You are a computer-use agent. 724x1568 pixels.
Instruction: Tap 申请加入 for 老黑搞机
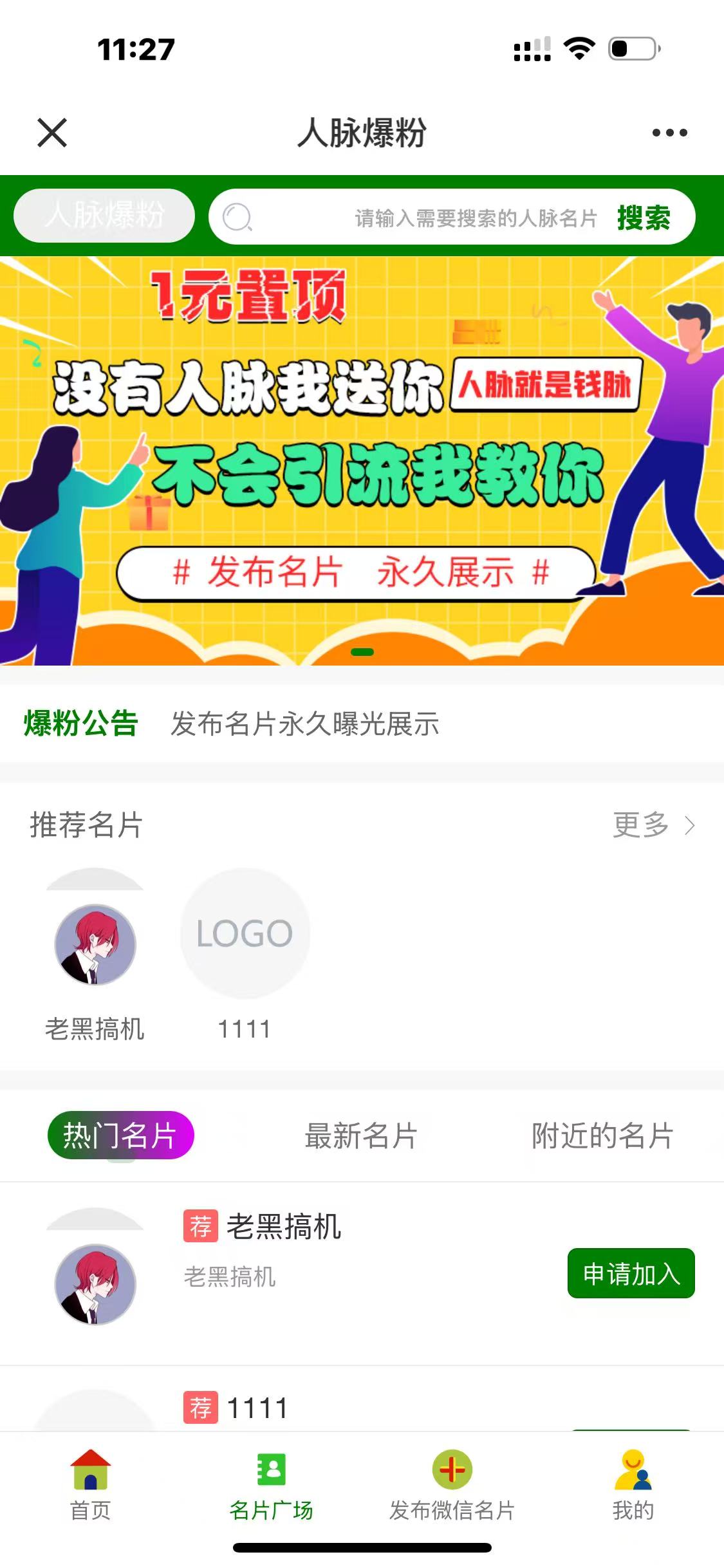(x=631, y=1273)
